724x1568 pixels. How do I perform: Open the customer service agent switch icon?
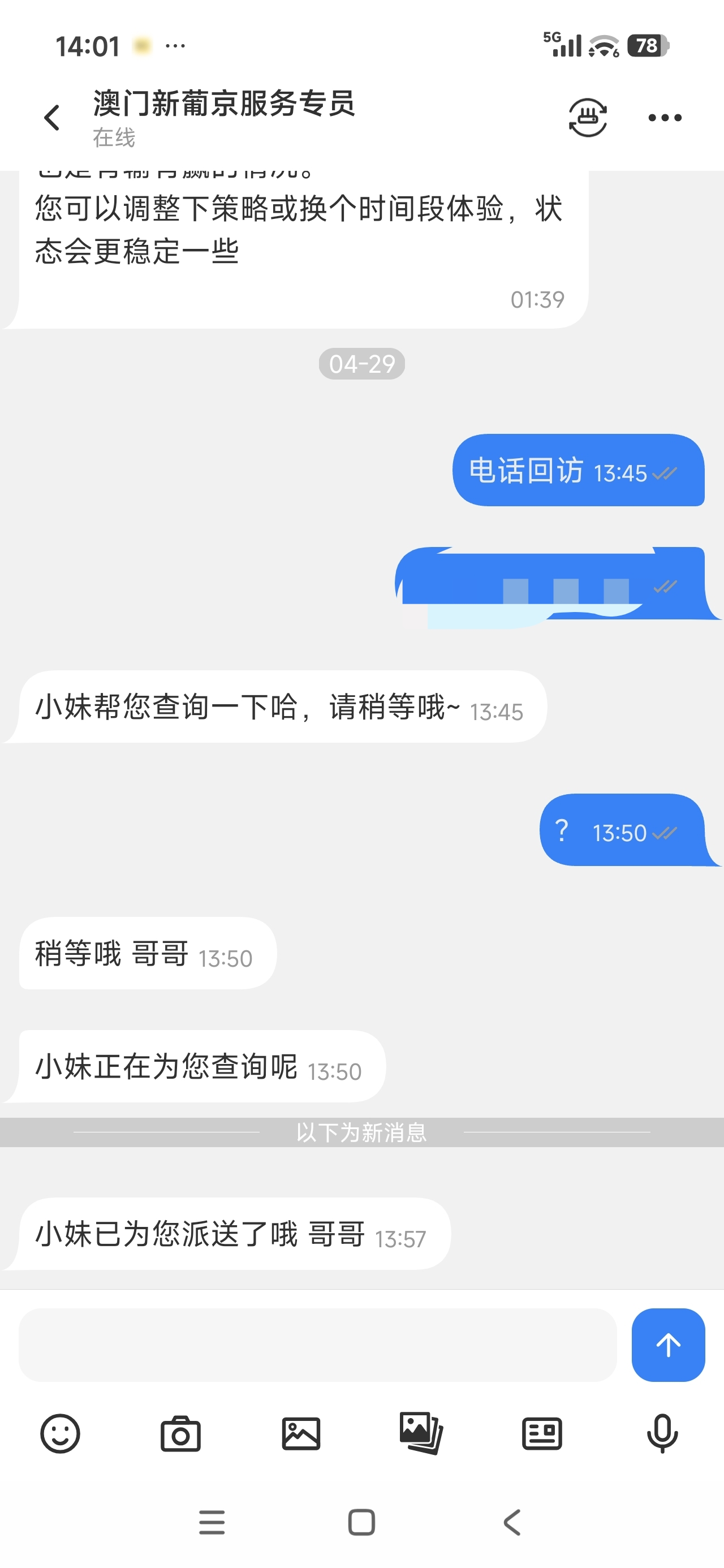pos(588,117)
